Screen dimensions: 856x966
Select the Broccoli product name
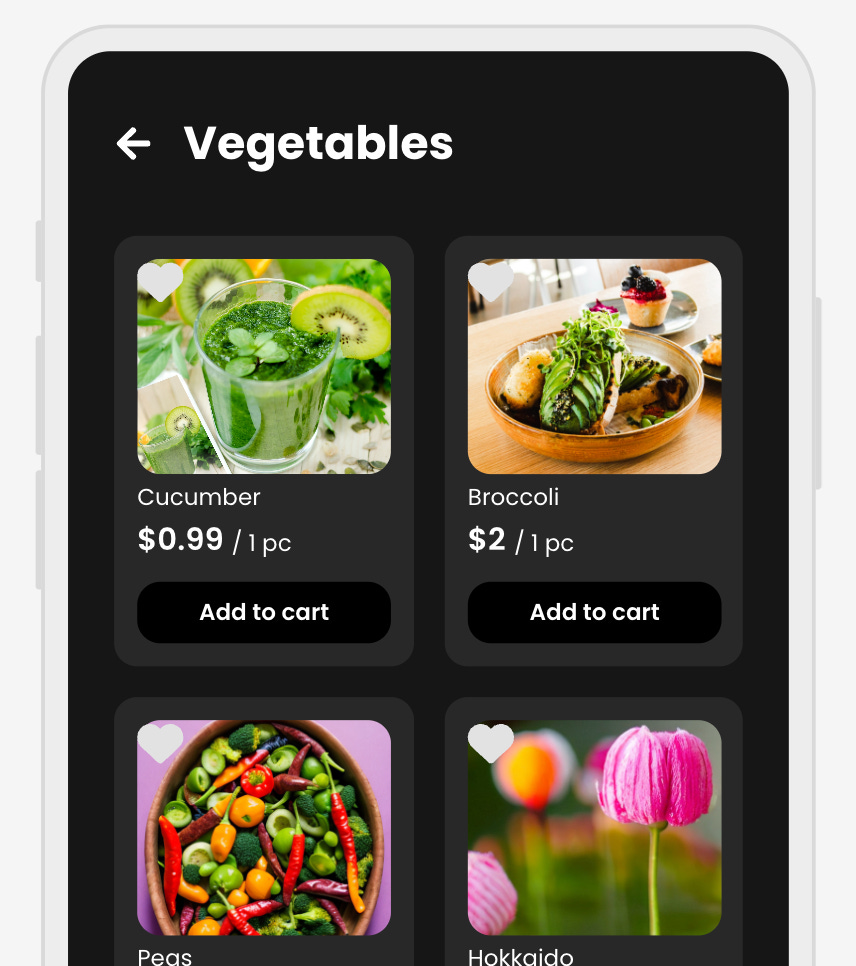513,497
